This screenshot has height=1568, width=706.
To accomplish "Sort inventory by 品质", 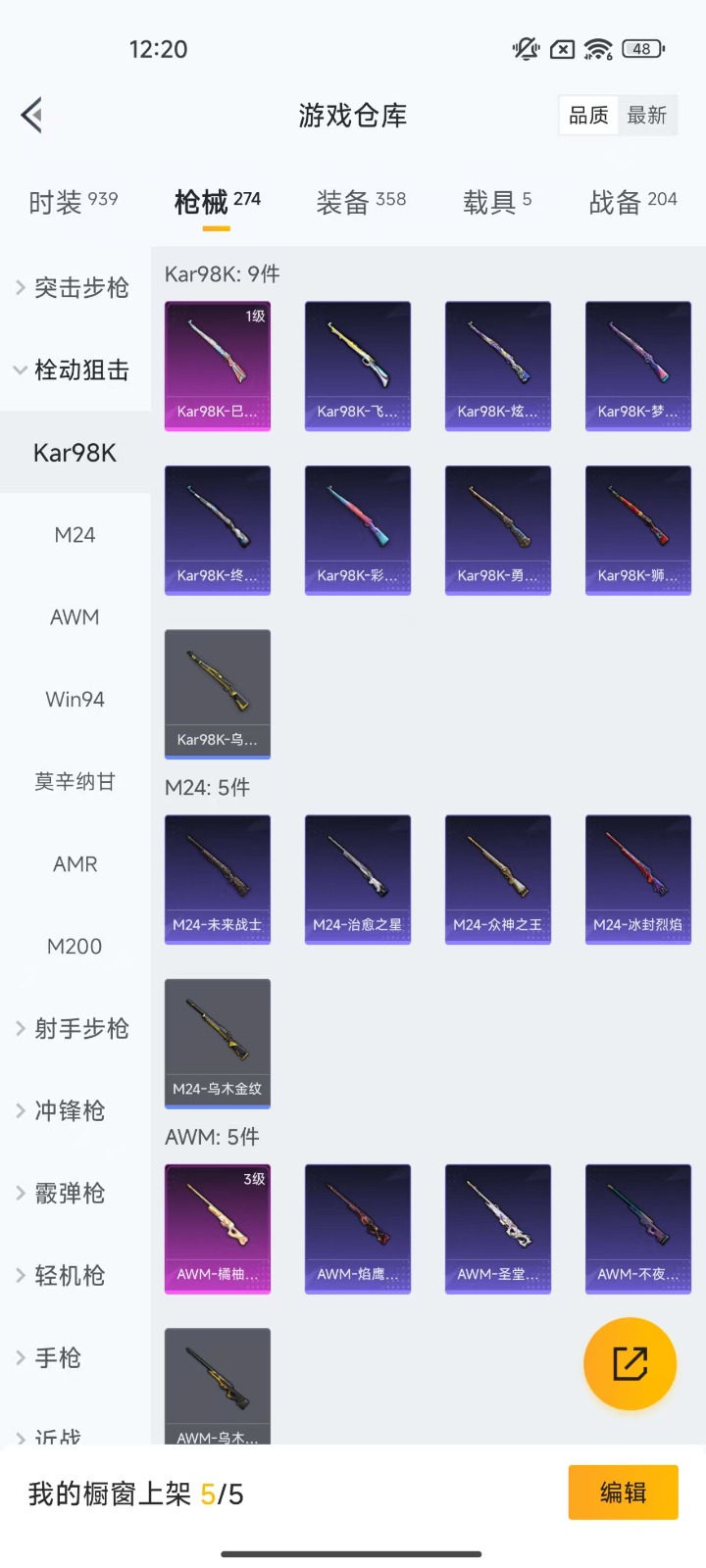I will (588, 116).
